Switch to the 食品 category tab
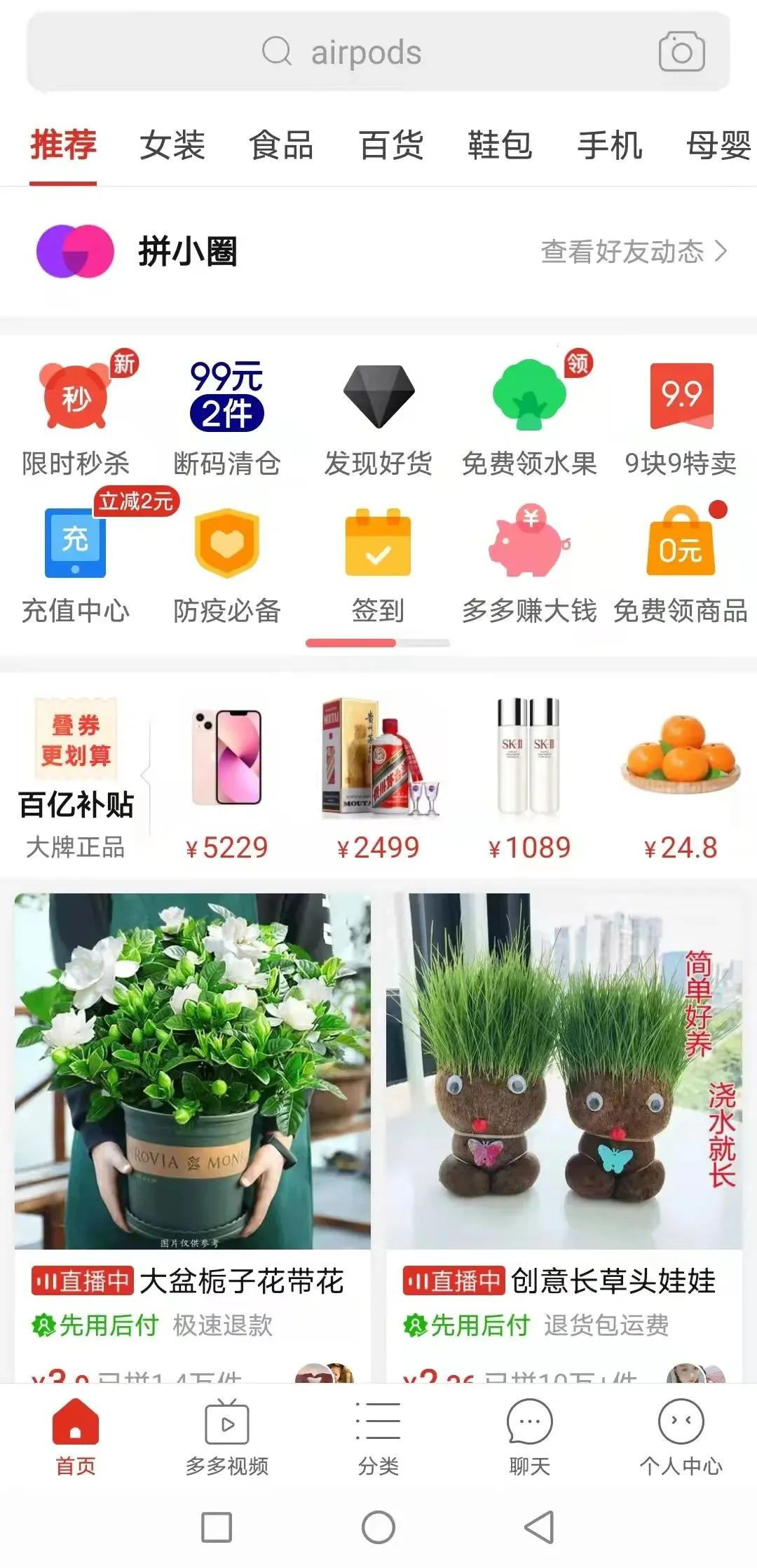Viewport: 757px width, 1568px height. coord(281,146)
